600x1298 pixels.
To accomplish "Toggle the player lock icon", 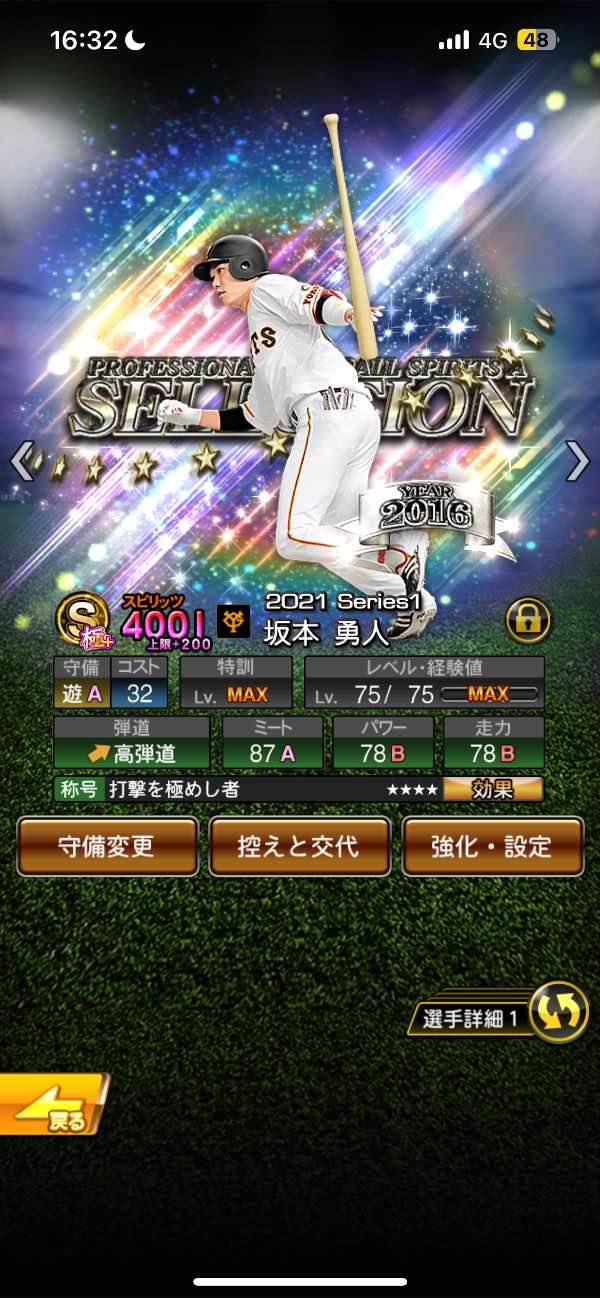I will (528, 620).
